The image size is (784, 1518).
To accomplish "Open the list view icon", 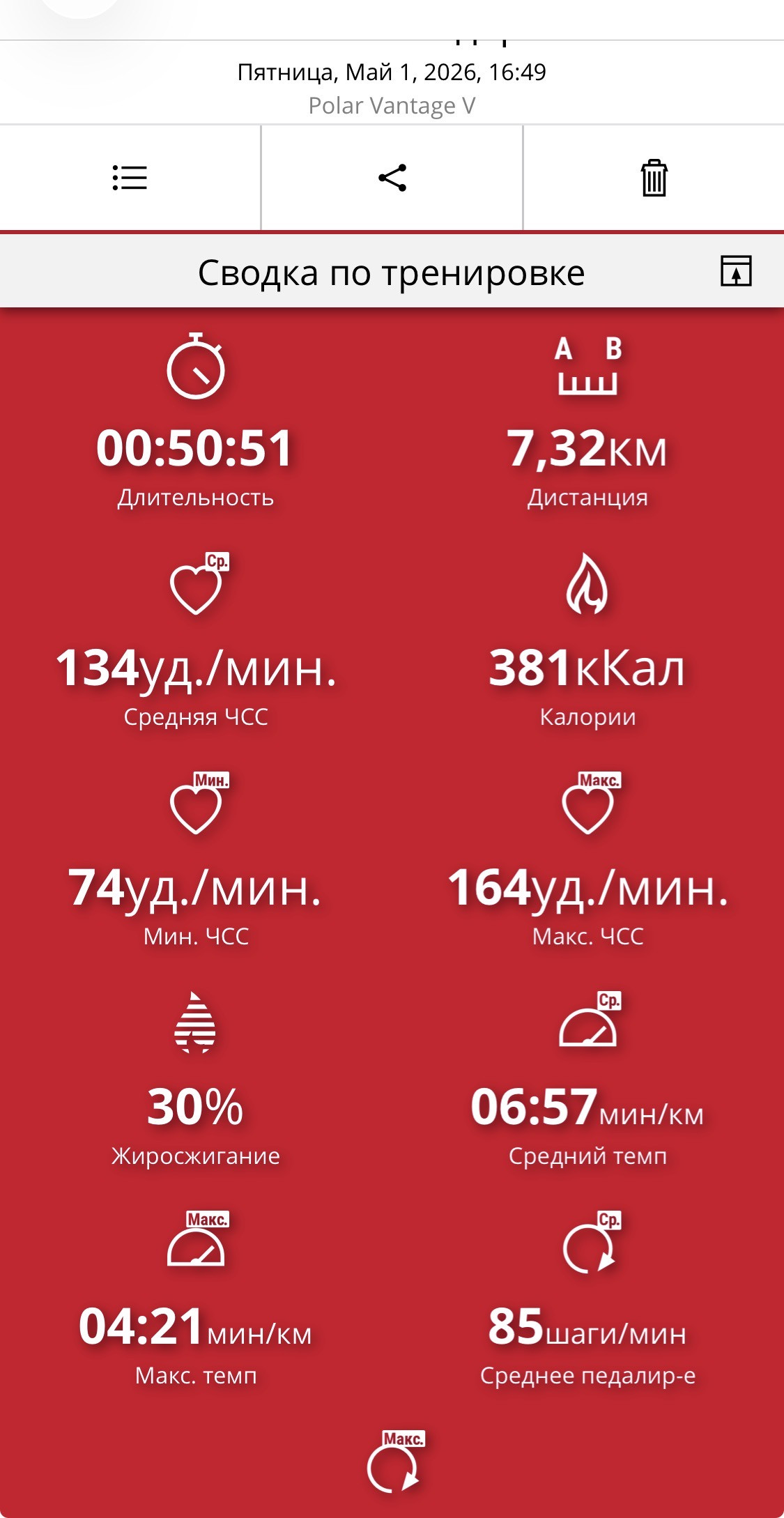I will [130, 178].
